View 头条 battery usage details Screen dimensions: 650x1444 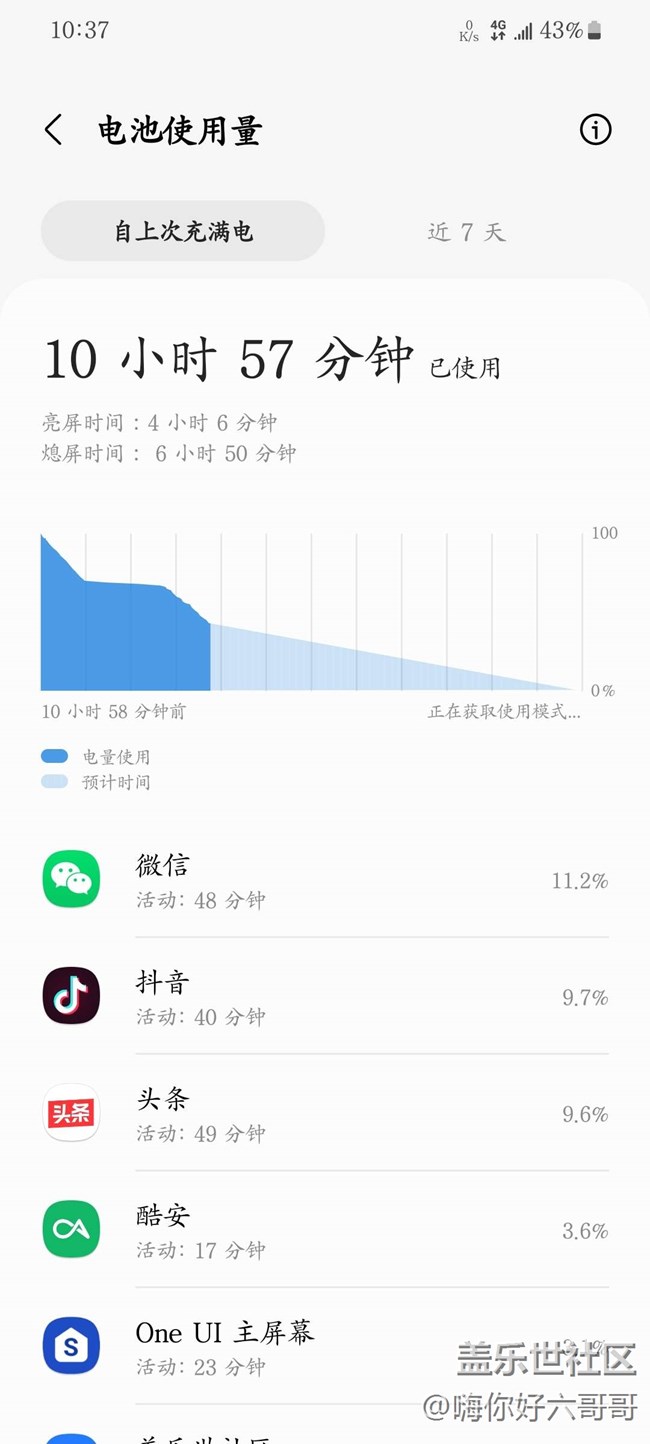pyautogui.click(x=325, y=1113)
